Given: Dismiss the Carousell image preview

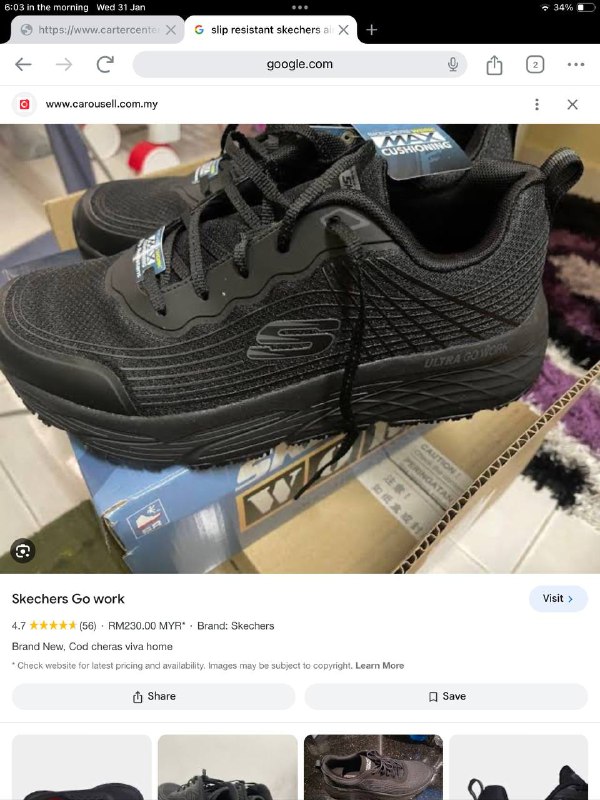Looking at the screenshot, I should tap(573, 104).
